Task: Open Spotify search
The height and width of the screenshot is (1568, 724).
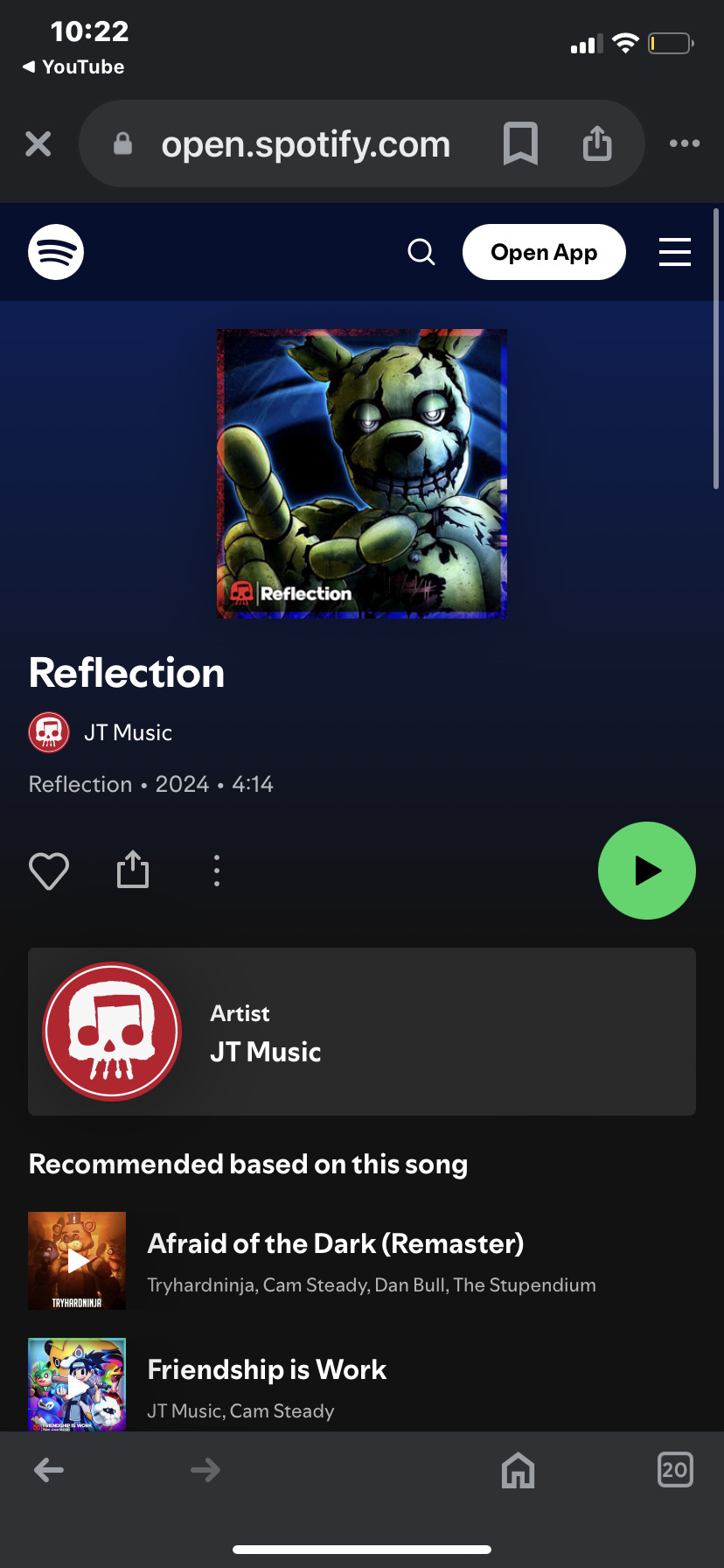Action: click(421, 252)
